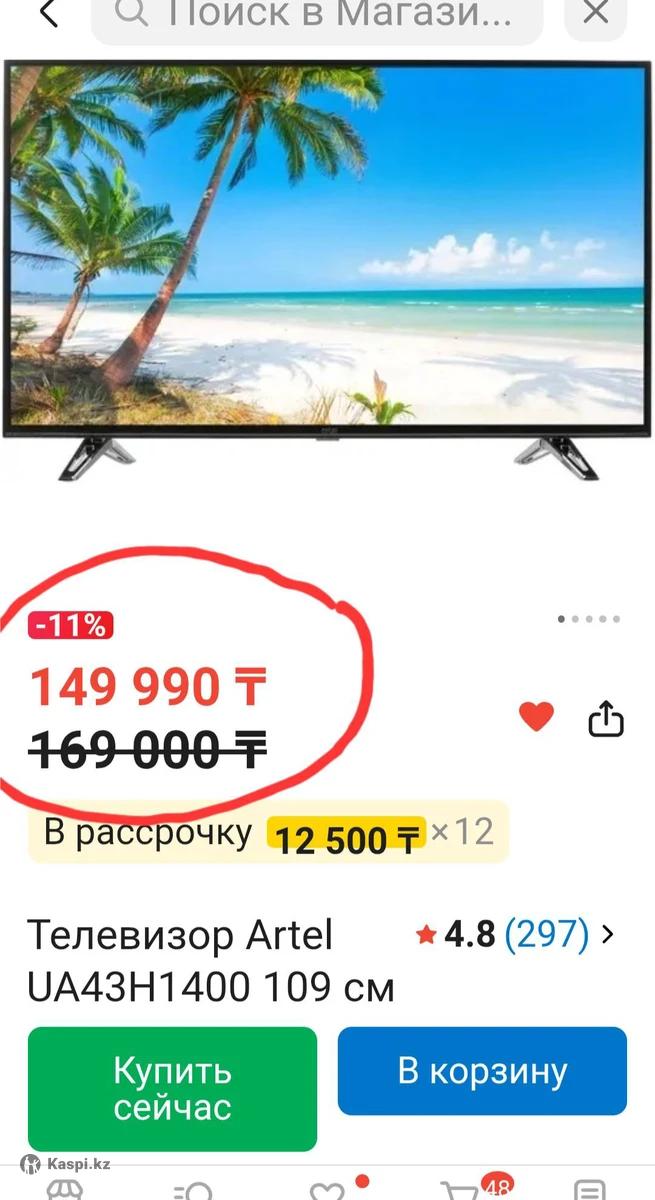Open the 4.8 rating with 297 reviews

pos(515,935)
